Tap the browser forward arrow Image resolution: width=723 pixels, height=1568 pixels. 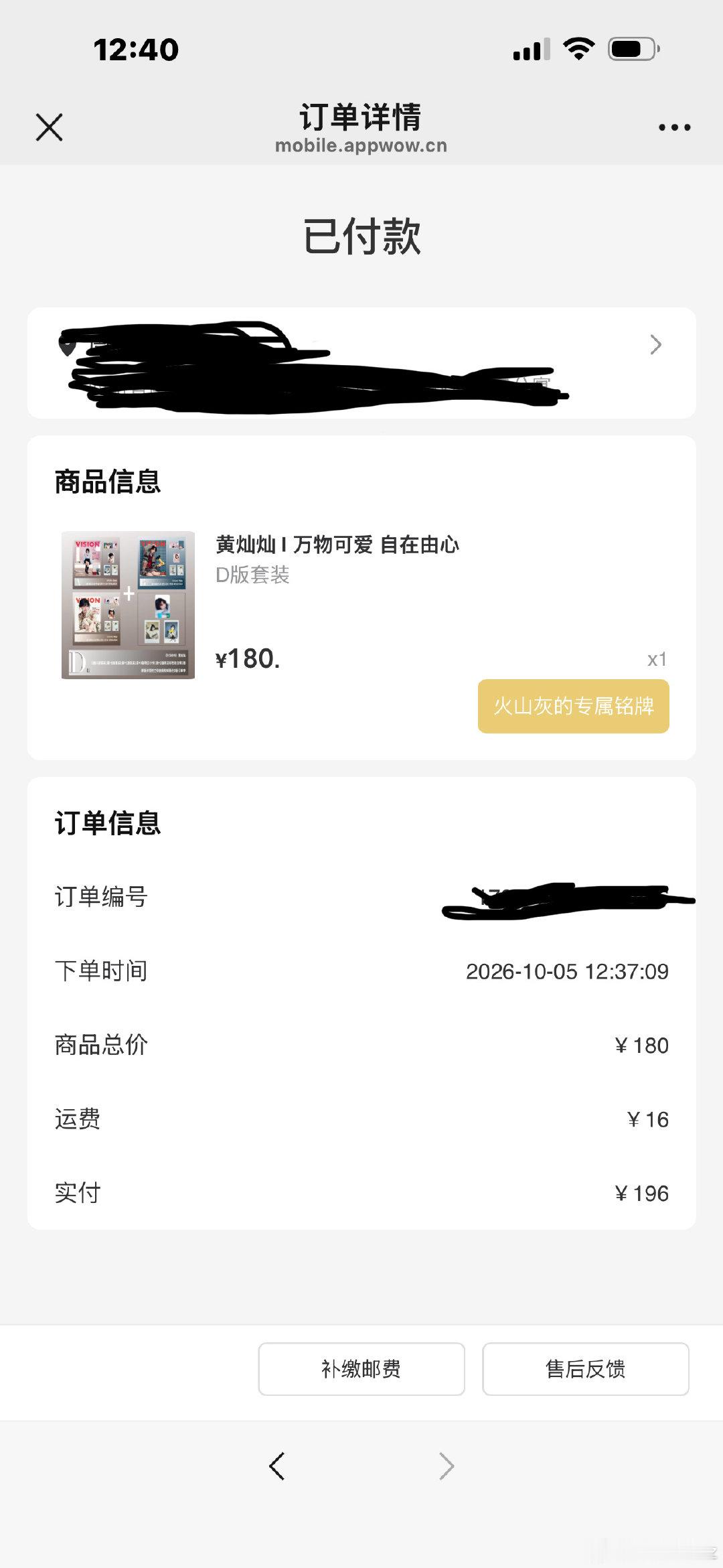tap(447, 1466)
